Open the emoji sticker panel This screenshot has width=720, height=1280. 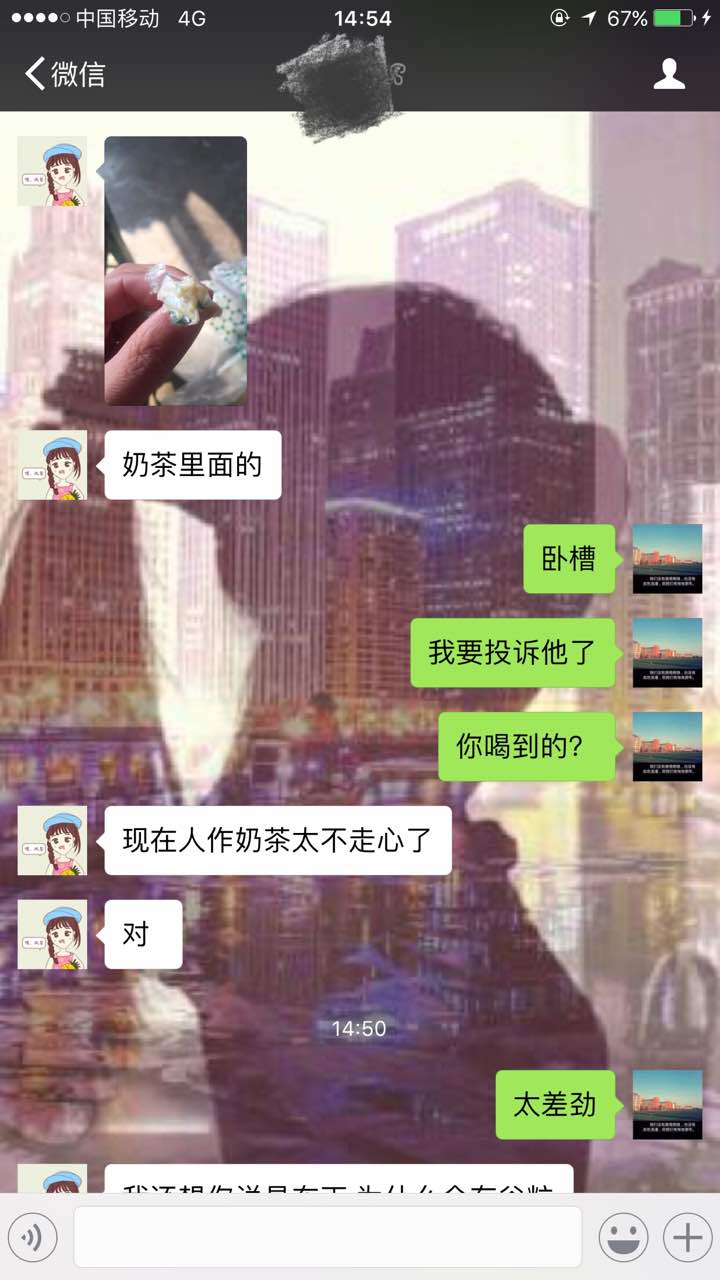point(623,1238)
